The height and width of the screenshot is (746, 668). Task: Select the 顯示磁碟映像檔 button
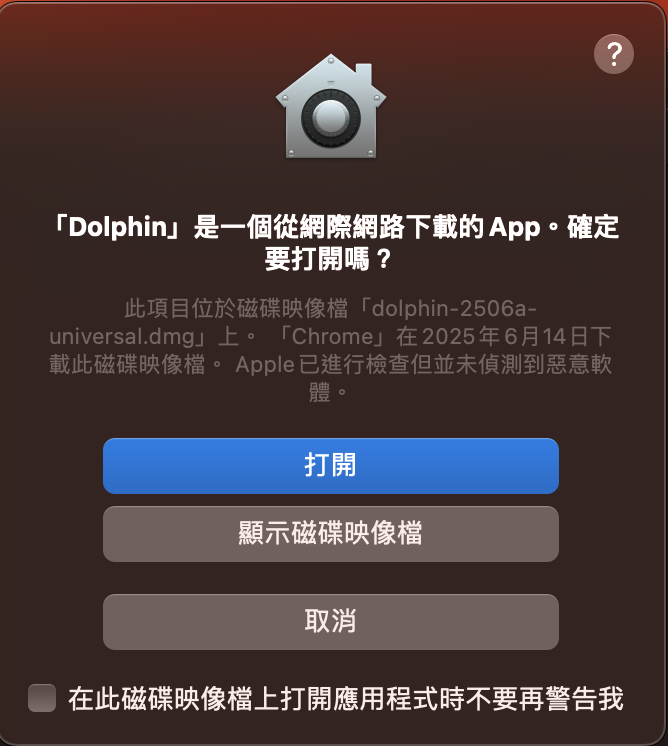330,533
